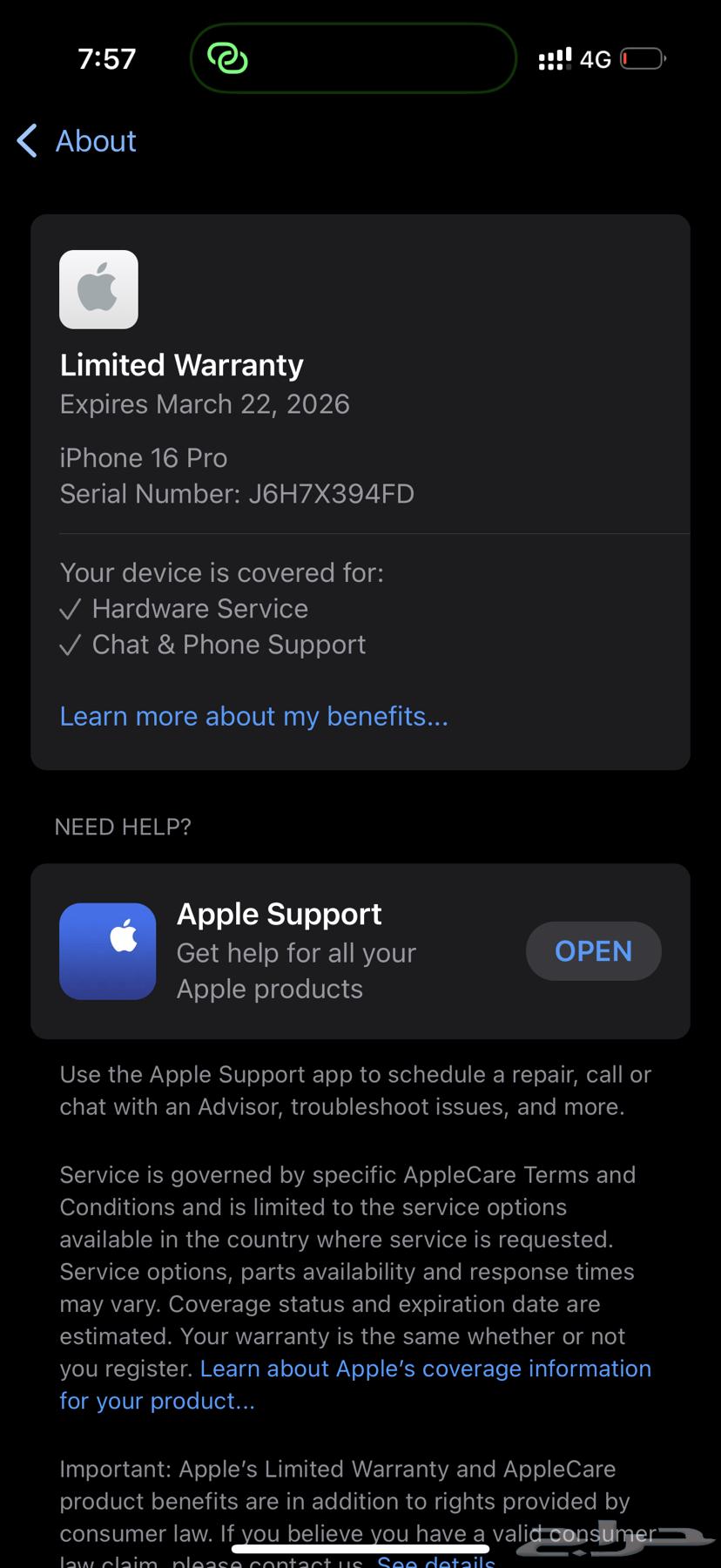This screenshot has width=721, height=1568.
Task: Open the hotspot indicator in Dynamic Island
Action: [x=228, y=58]
